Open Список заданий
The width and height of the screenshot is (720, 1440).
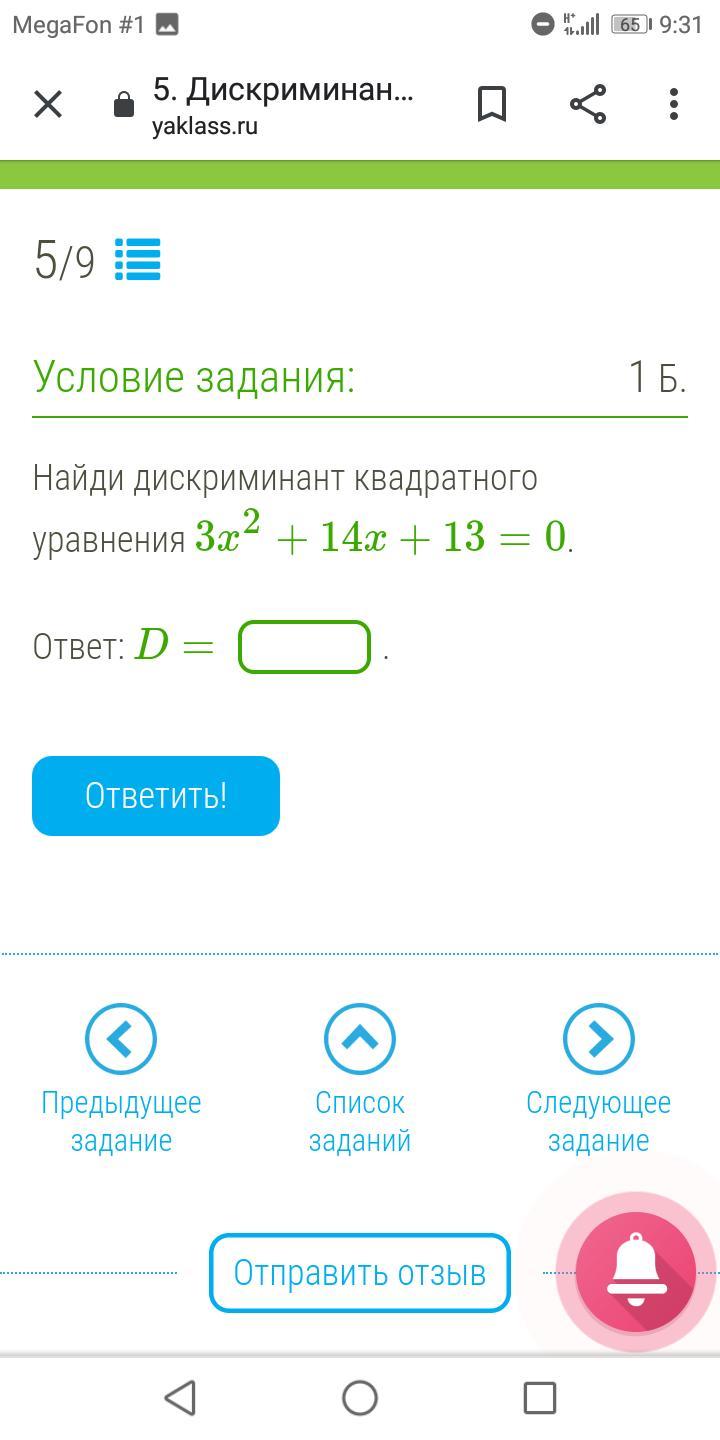(360, 1040)
